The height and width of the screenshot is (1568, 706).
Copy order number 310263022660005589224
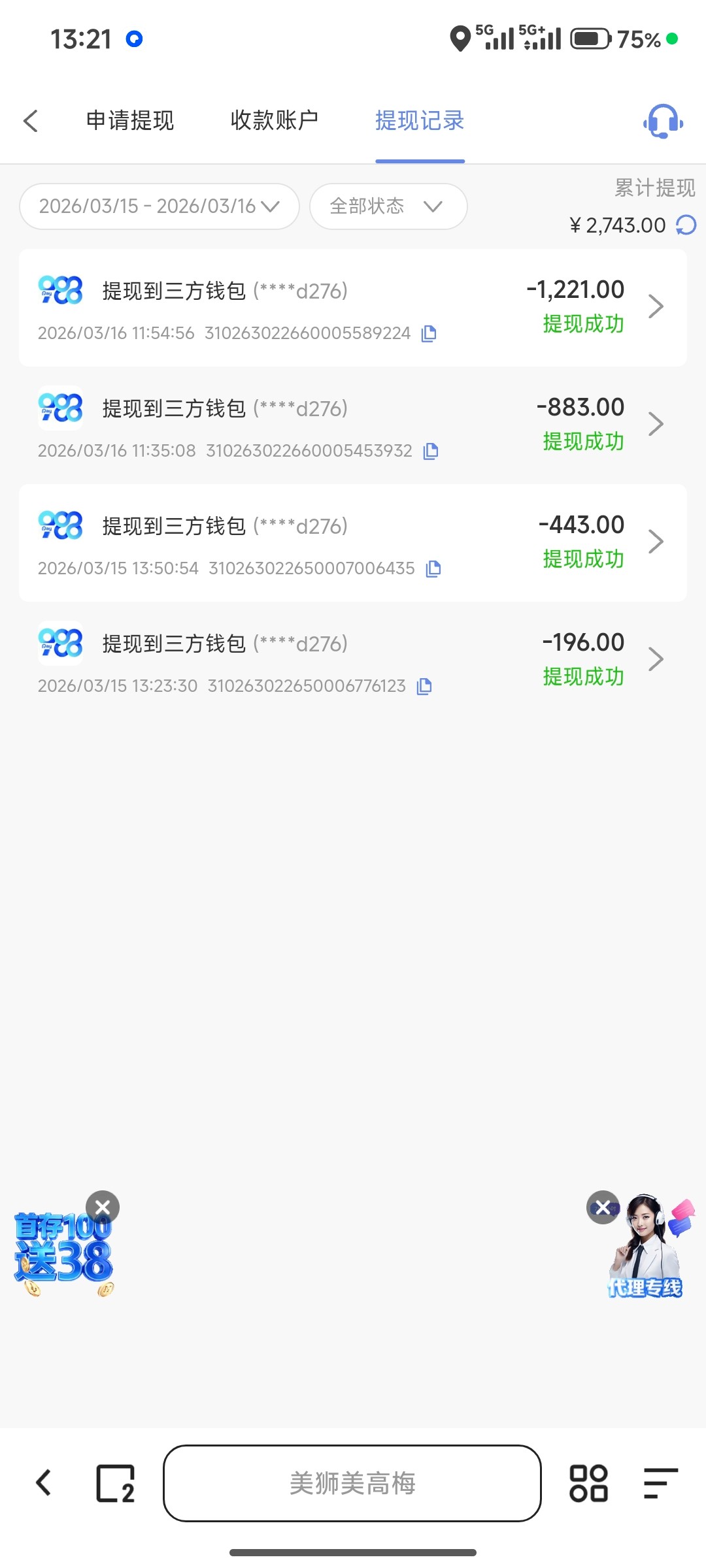[x=429, y=333]
